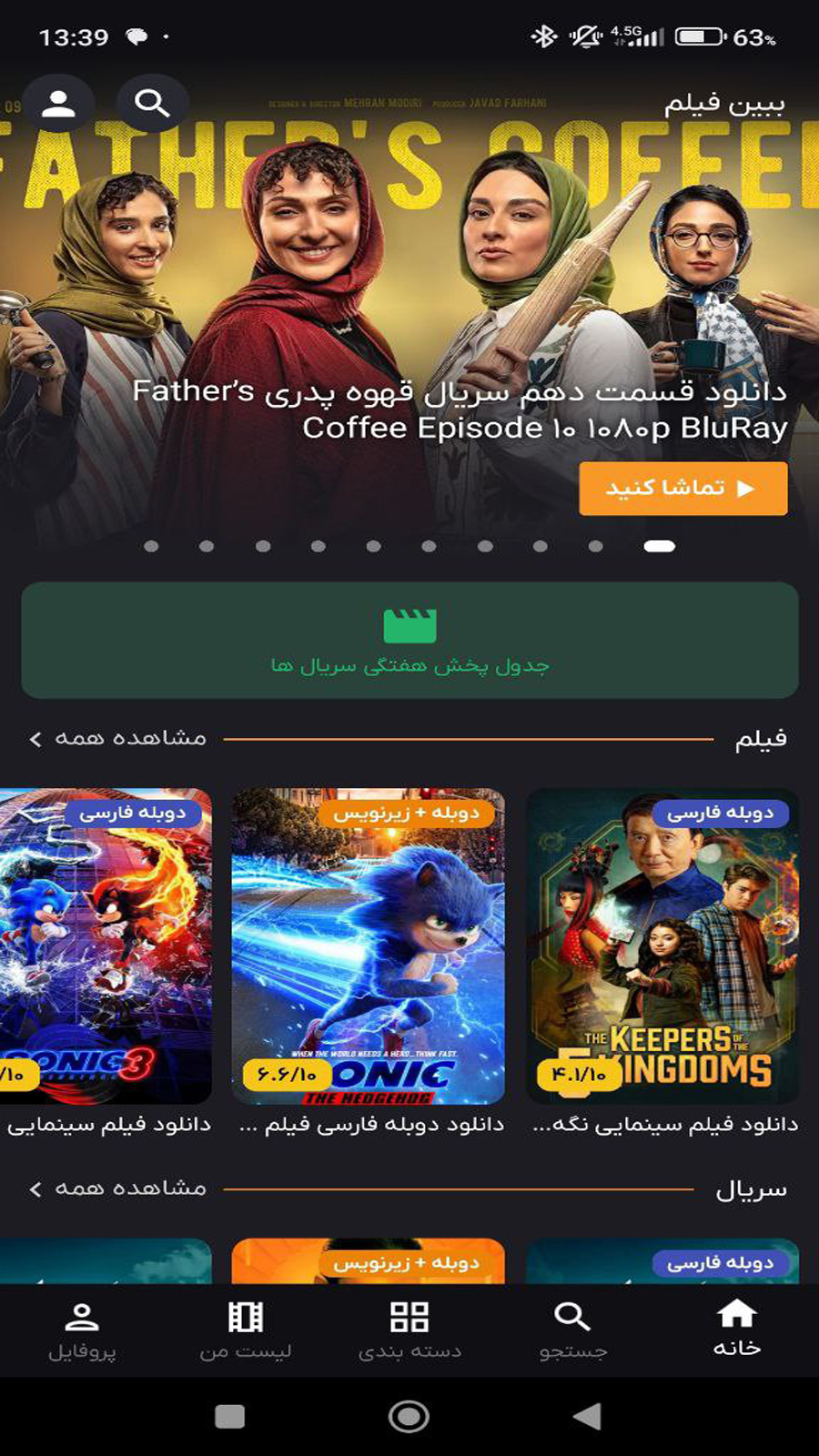Open the user profile icon at top
The height and width of the screenshot is (1456, 819).
pos(59,102)
